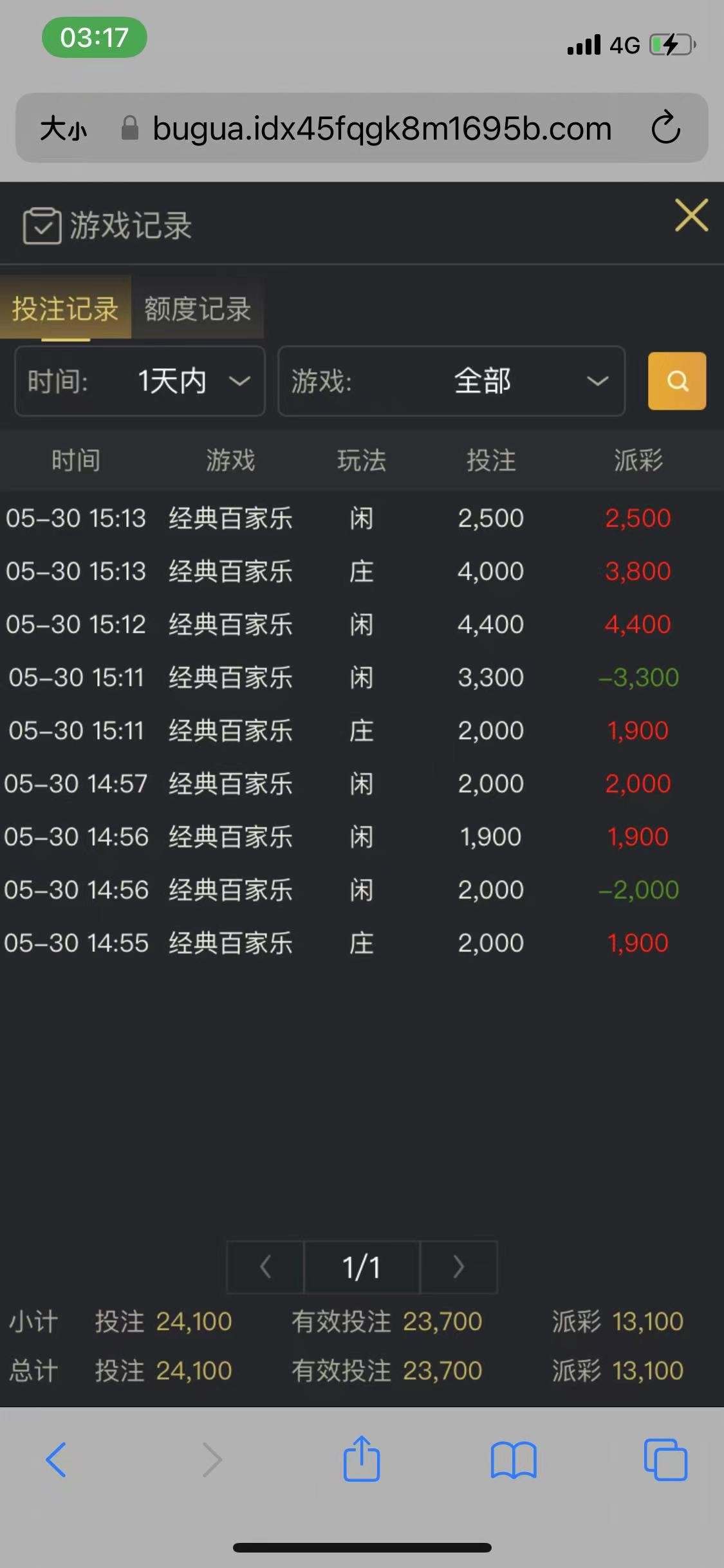Expand the 时间 dropdown showing 1天内
The width and height of the screenshot is (724, 1568).
[x=140, y=382]
